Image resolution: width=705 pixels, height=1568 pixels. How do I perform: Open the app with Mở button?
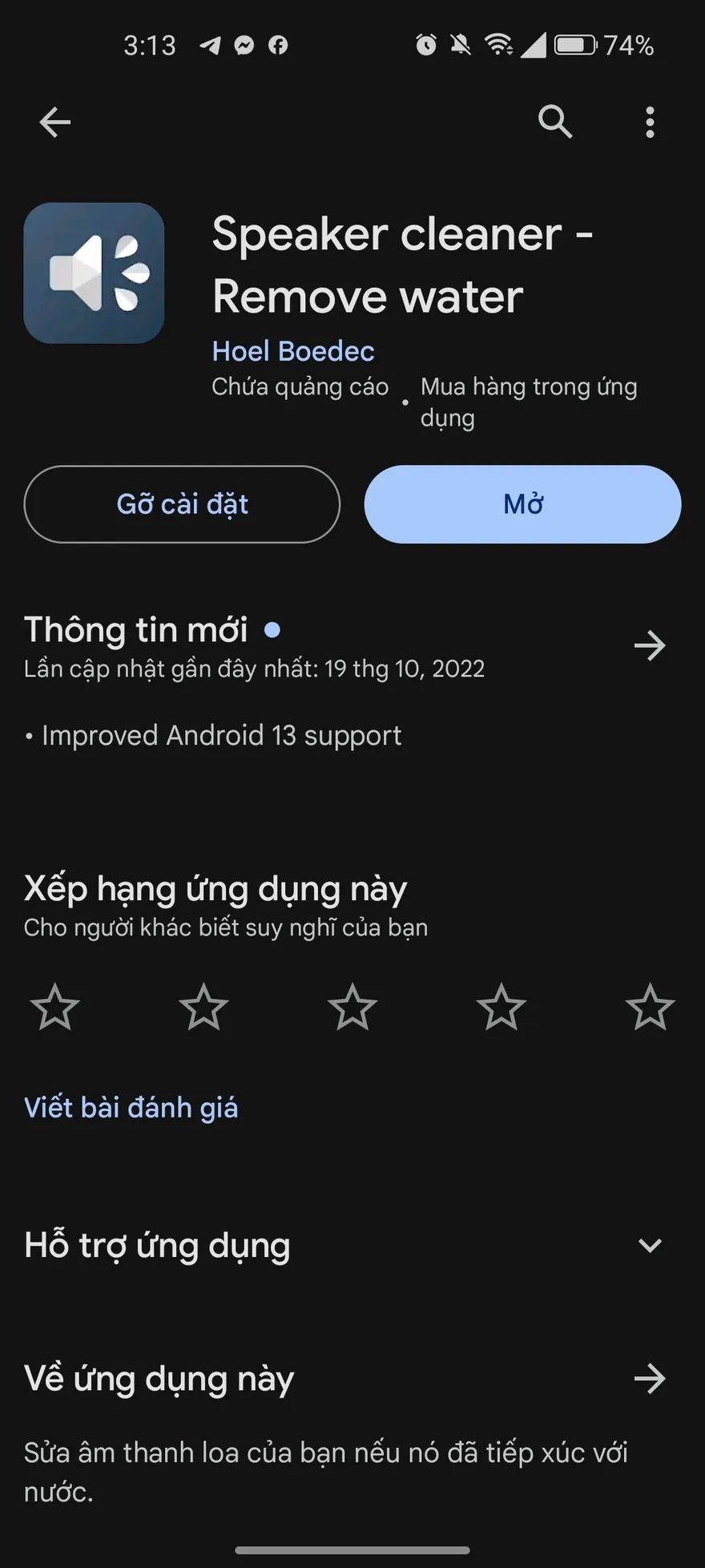pos(522,504)
